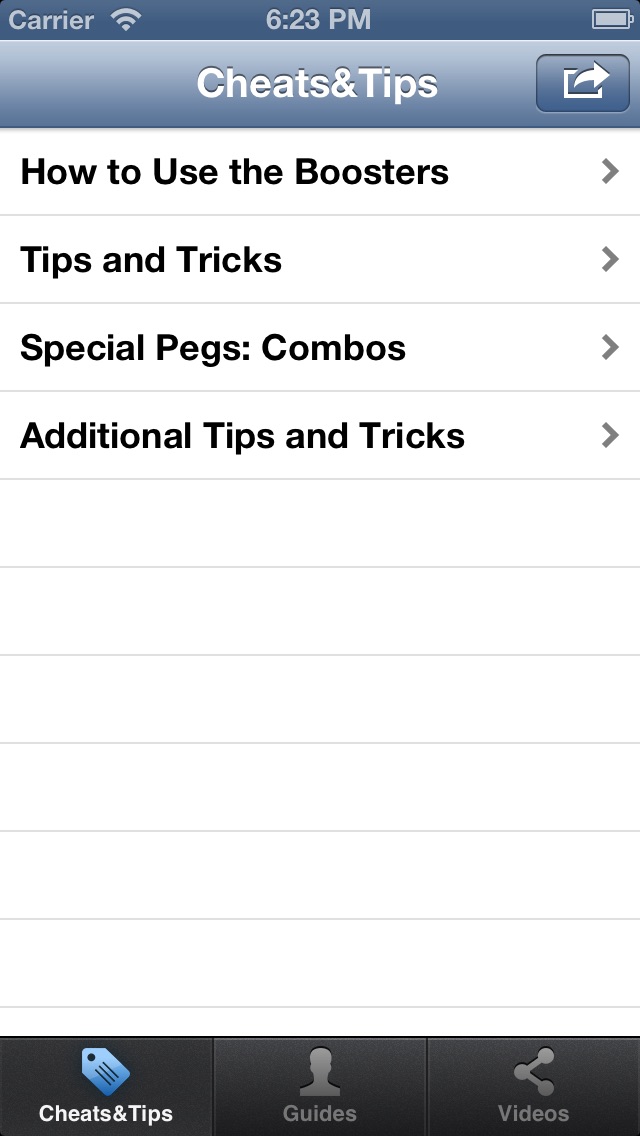The width and height of the screenshot is (640, 1136).
Task: Select the Cheats&Tips tab
Action: pos(107,1087)
